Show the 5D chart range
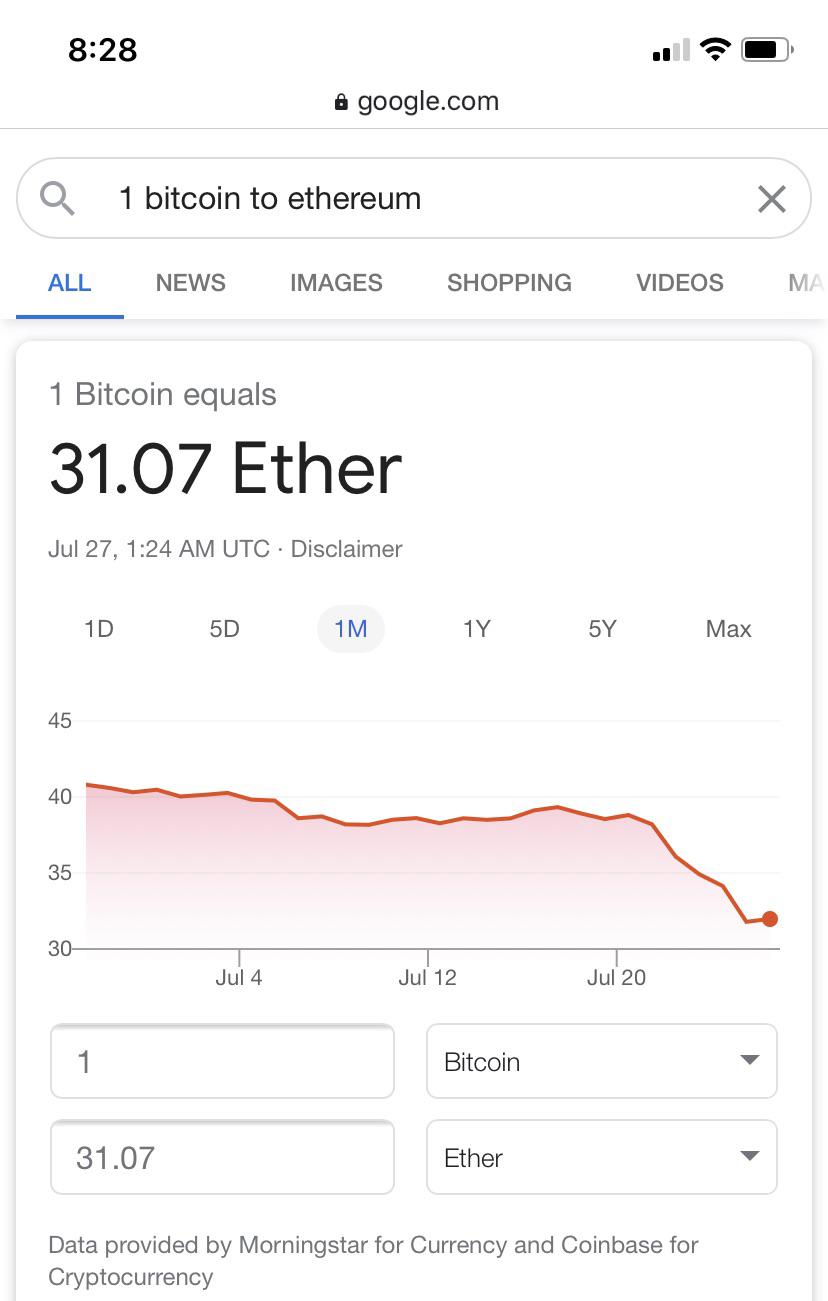This screenshot has height=1301, width=828. pos(224,629)
